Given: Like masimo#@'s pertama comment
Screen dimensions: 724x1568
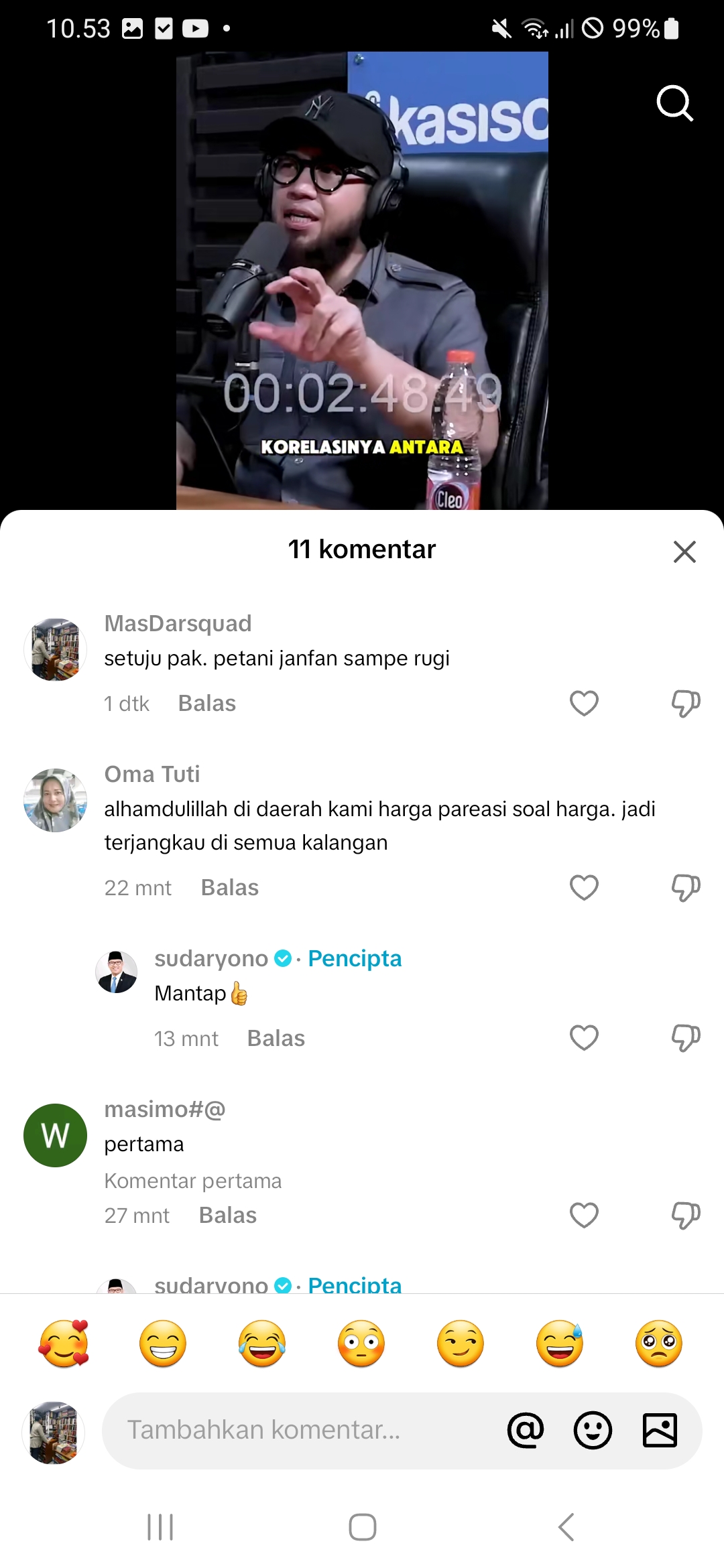Looking at the screenshot, I should pyautogui.click(x=584, y=1216).
